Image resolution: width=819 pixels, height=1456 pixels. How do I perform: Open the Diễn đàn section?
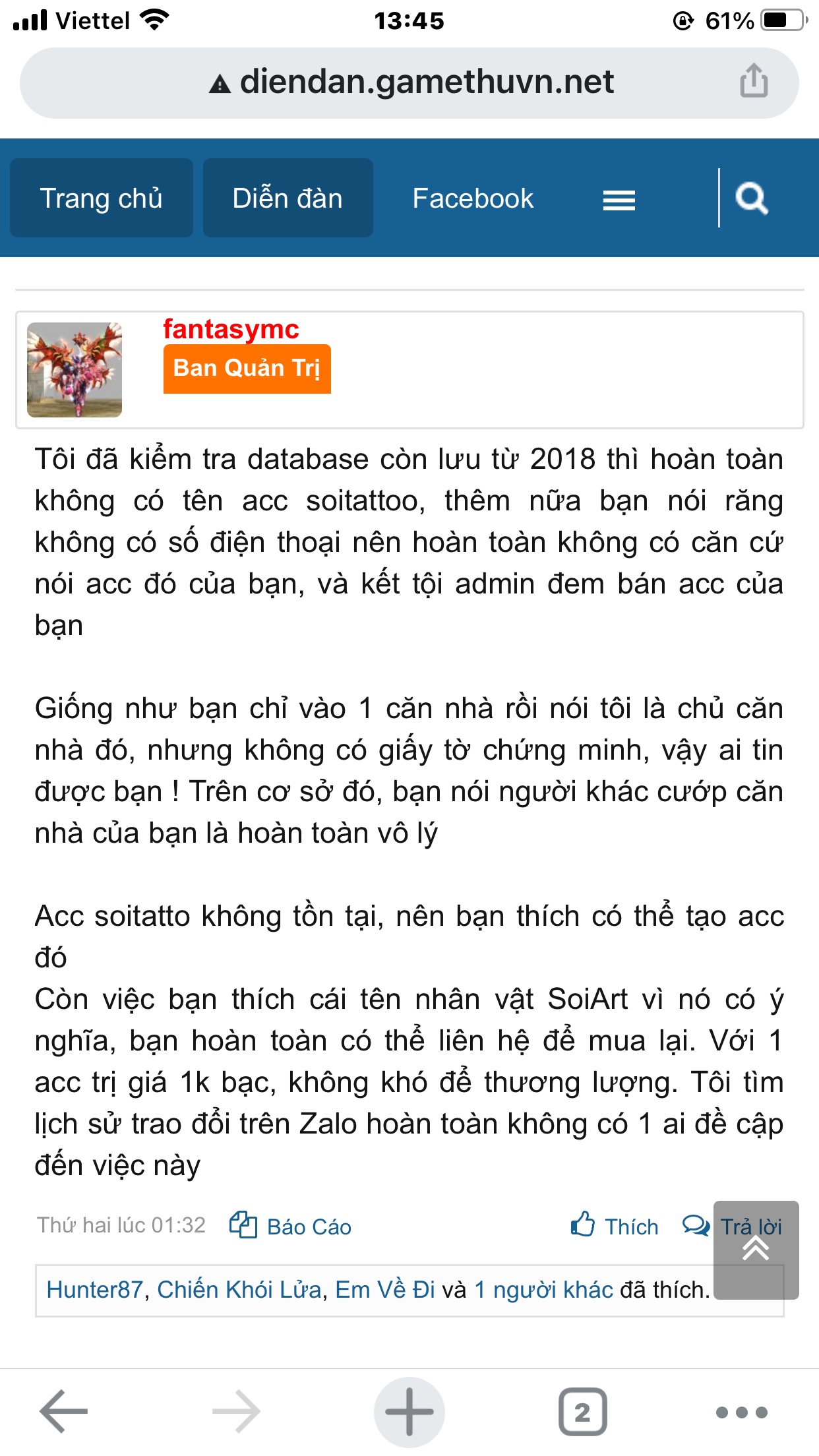(x=288, y=198)
